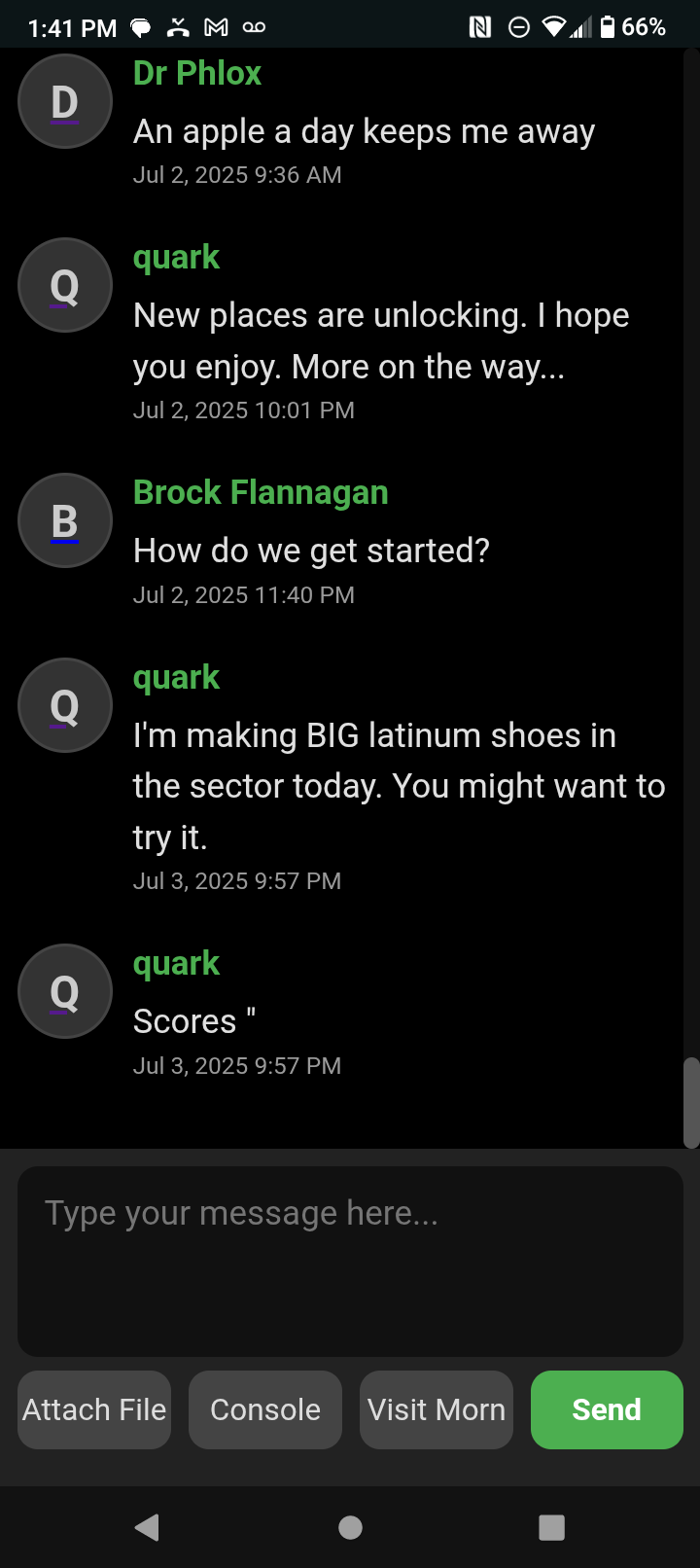The width and height of the screenshot is (700, 1568).
Task: Tap the Attach File button
Action: click(x=94, y=1409)
